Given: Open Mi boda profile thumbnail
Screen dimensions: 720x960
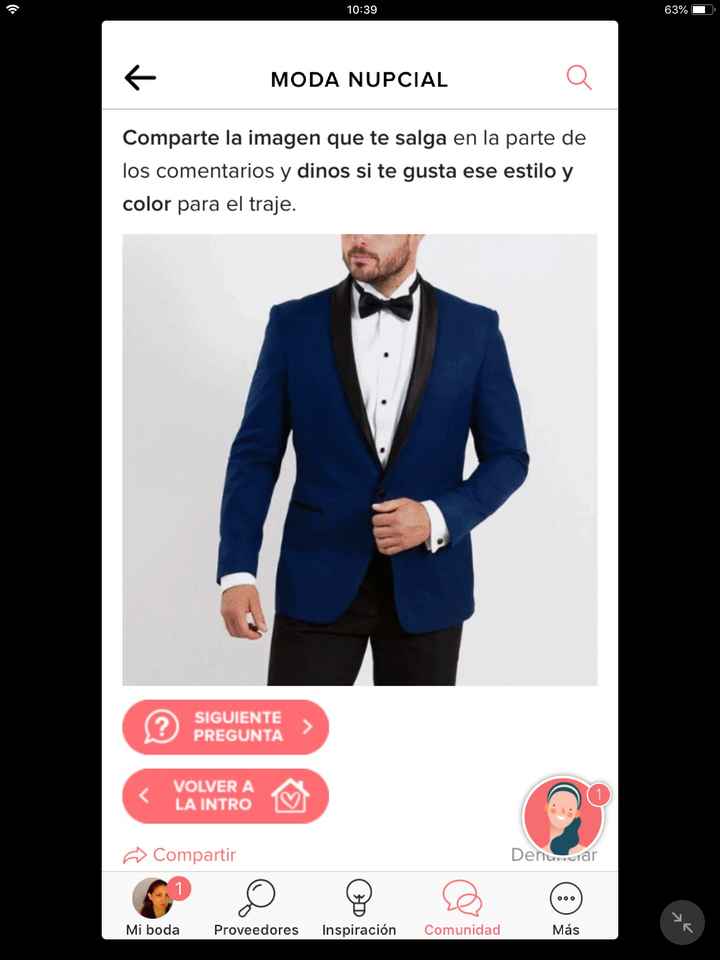Looking at the screenshot, I should point(152,897).
